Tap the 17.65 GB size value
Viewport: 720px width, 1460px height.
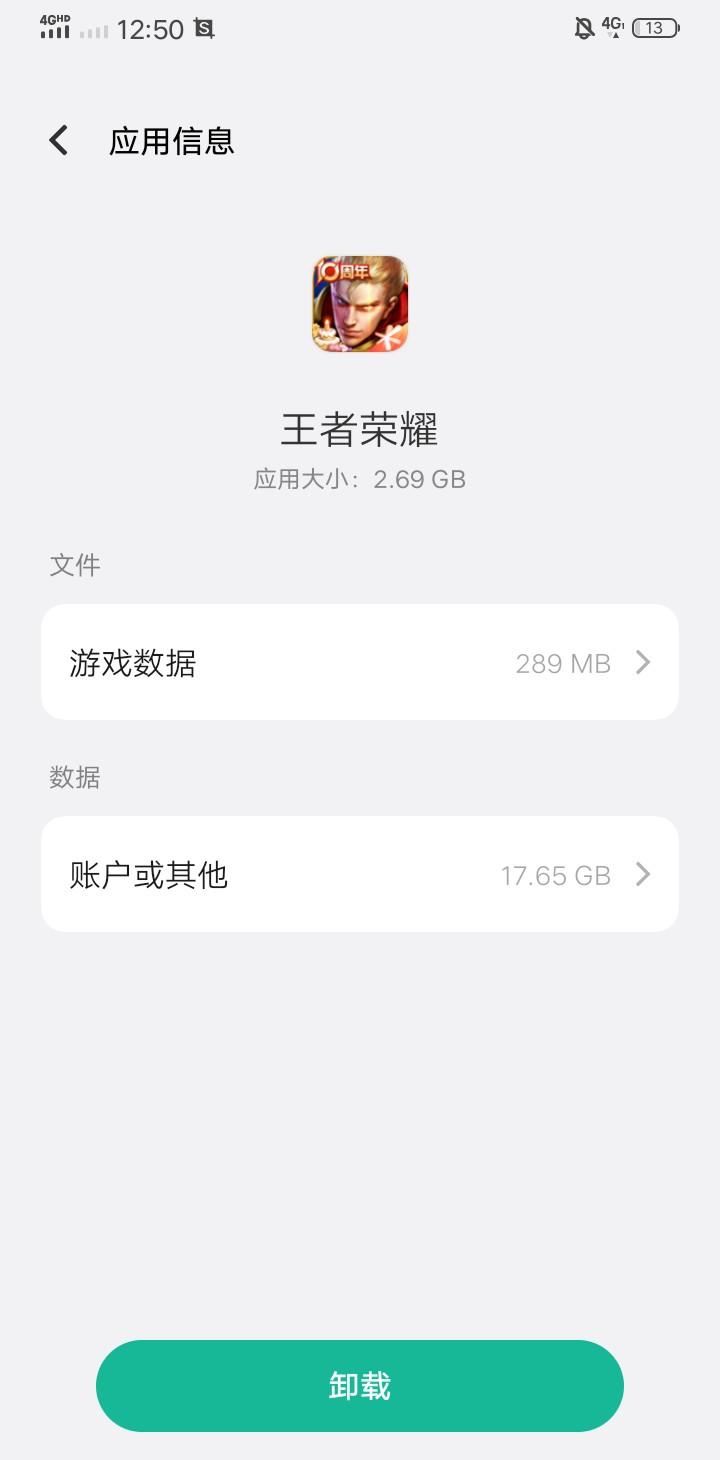tap(556, 875)
